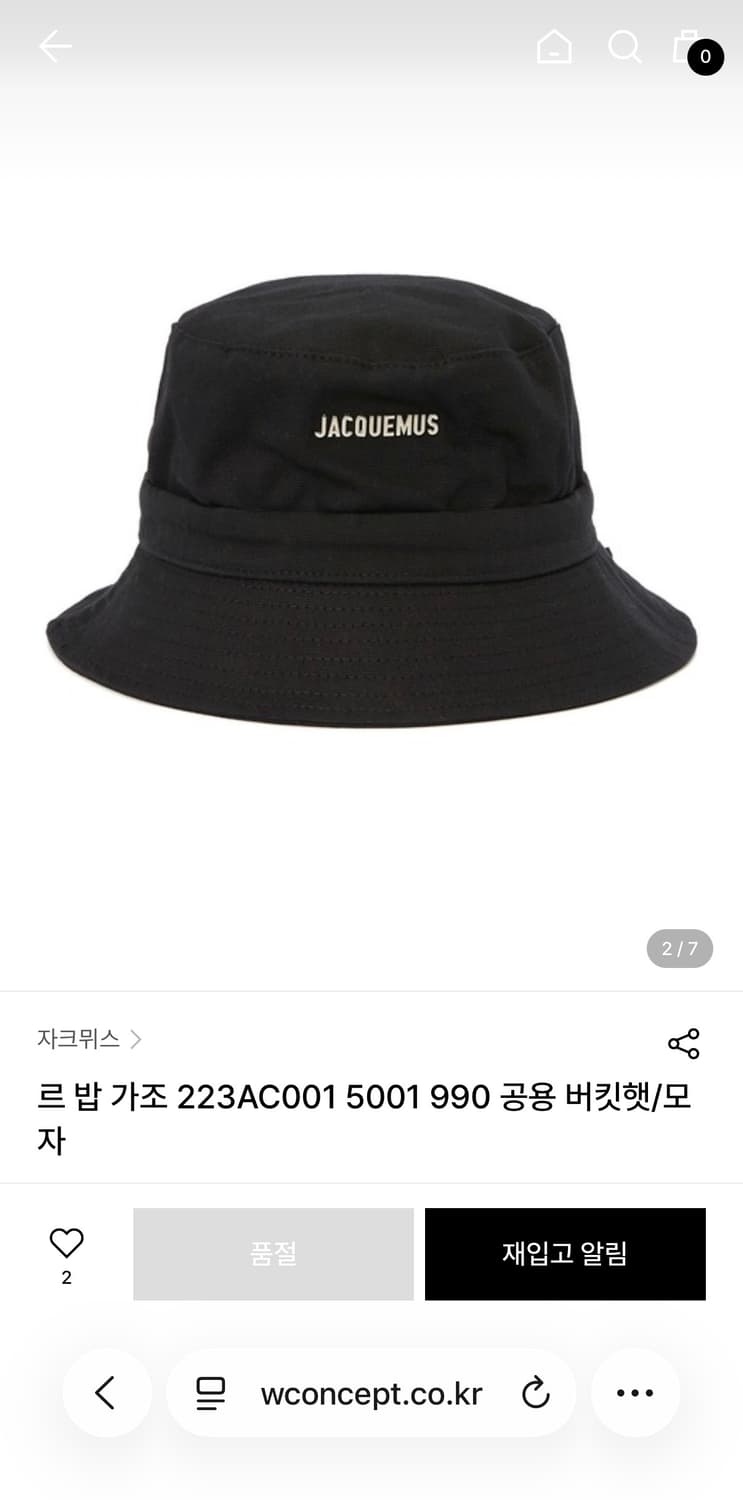The image size is (743, 1500).
Task: Open the search magnifier icon
Action: [x=625, y=46]
